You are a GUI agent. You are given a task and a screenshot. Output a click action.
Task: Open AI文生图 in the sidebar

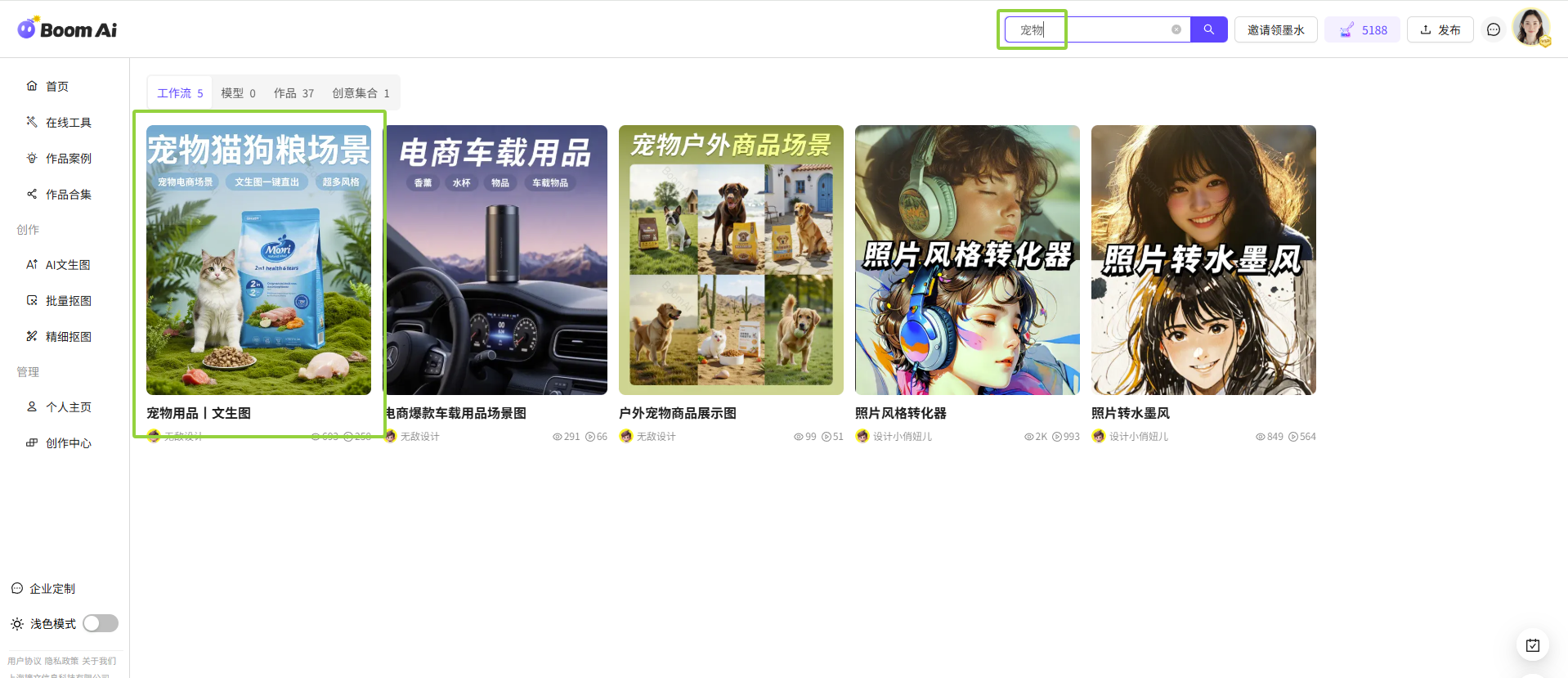point(67,265)
